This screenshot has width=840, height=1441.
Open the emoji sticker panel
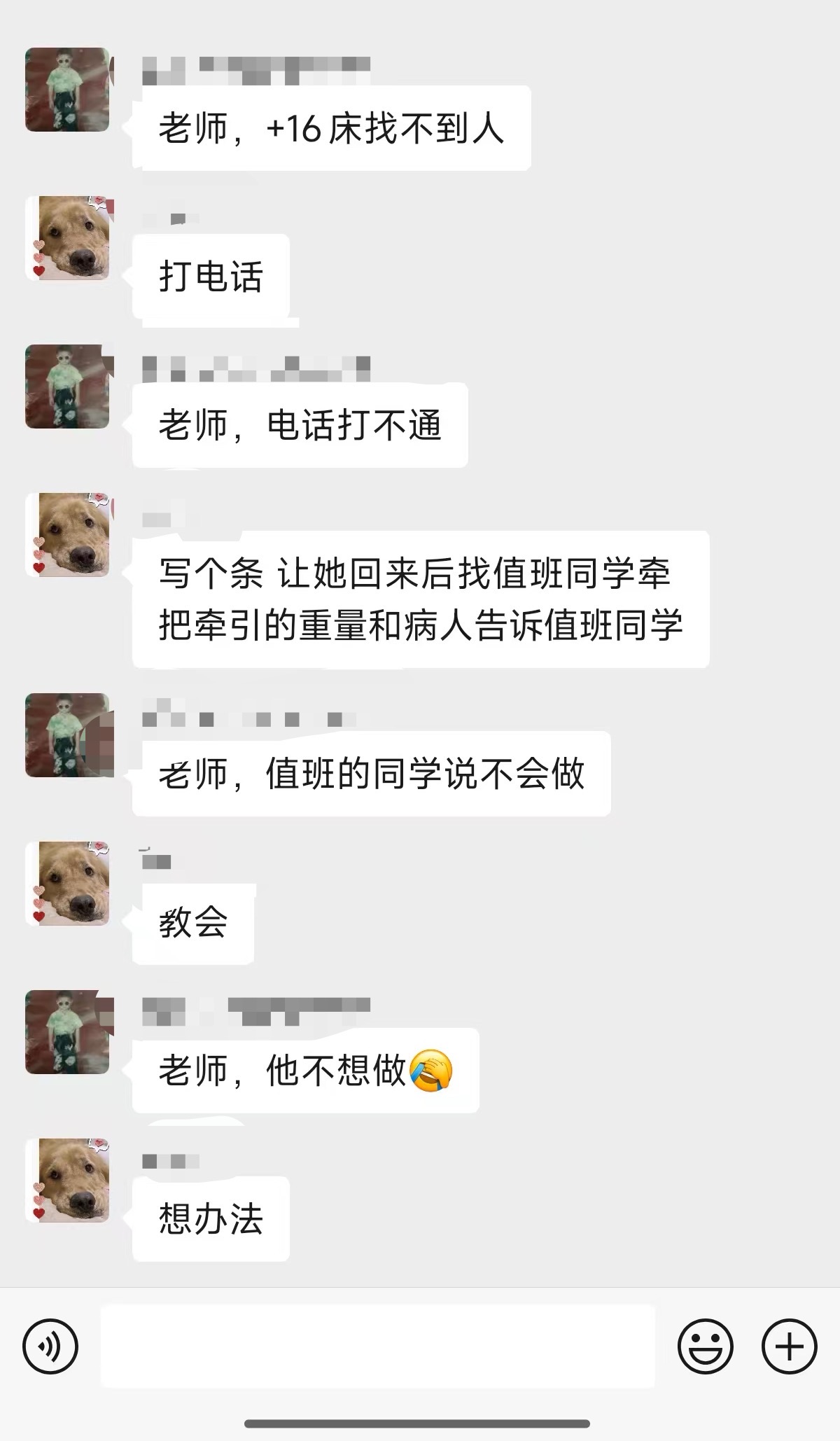tap(705, 1346)
